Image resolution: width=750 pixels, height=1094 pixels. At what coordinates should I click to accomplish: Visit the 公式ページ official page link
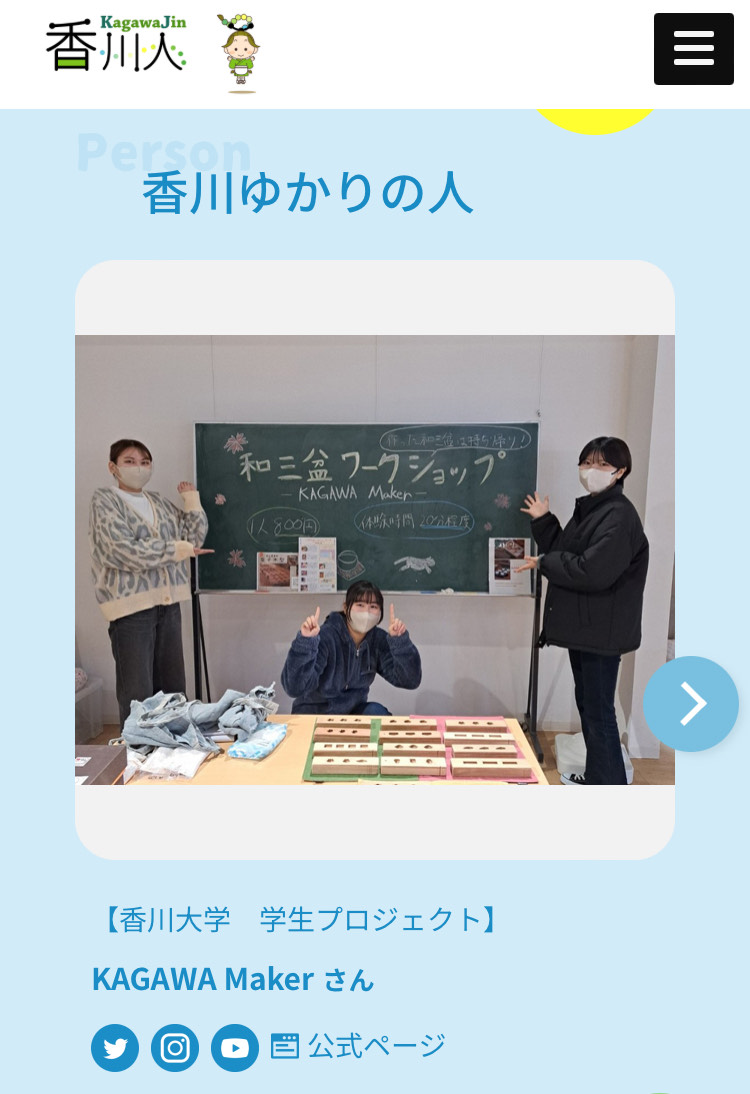coord(359,1046)
